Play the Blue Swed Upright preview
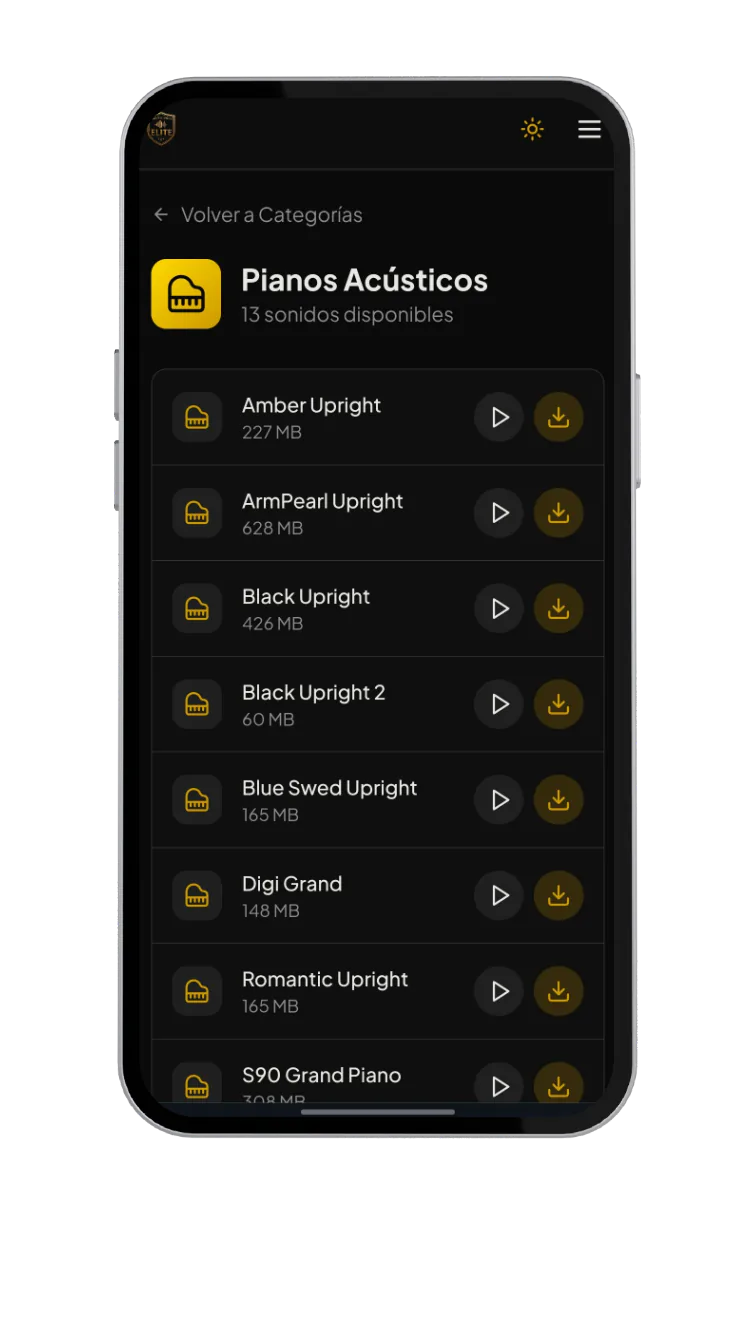756x1344 pixels. coord(499,800)
